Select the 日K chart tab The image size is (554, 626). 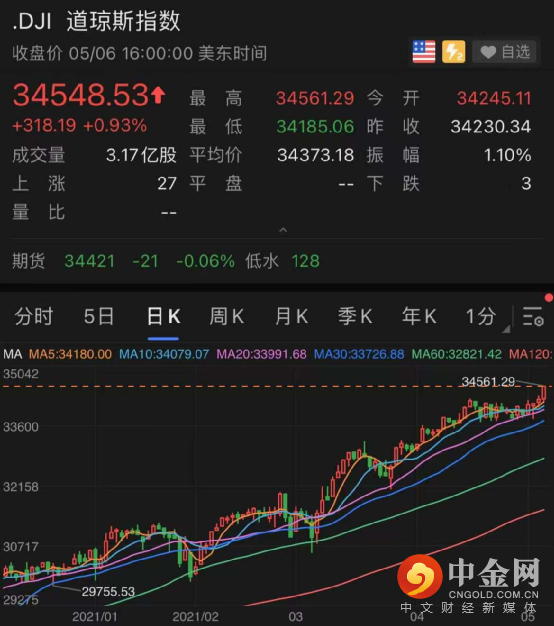point(164,317)
